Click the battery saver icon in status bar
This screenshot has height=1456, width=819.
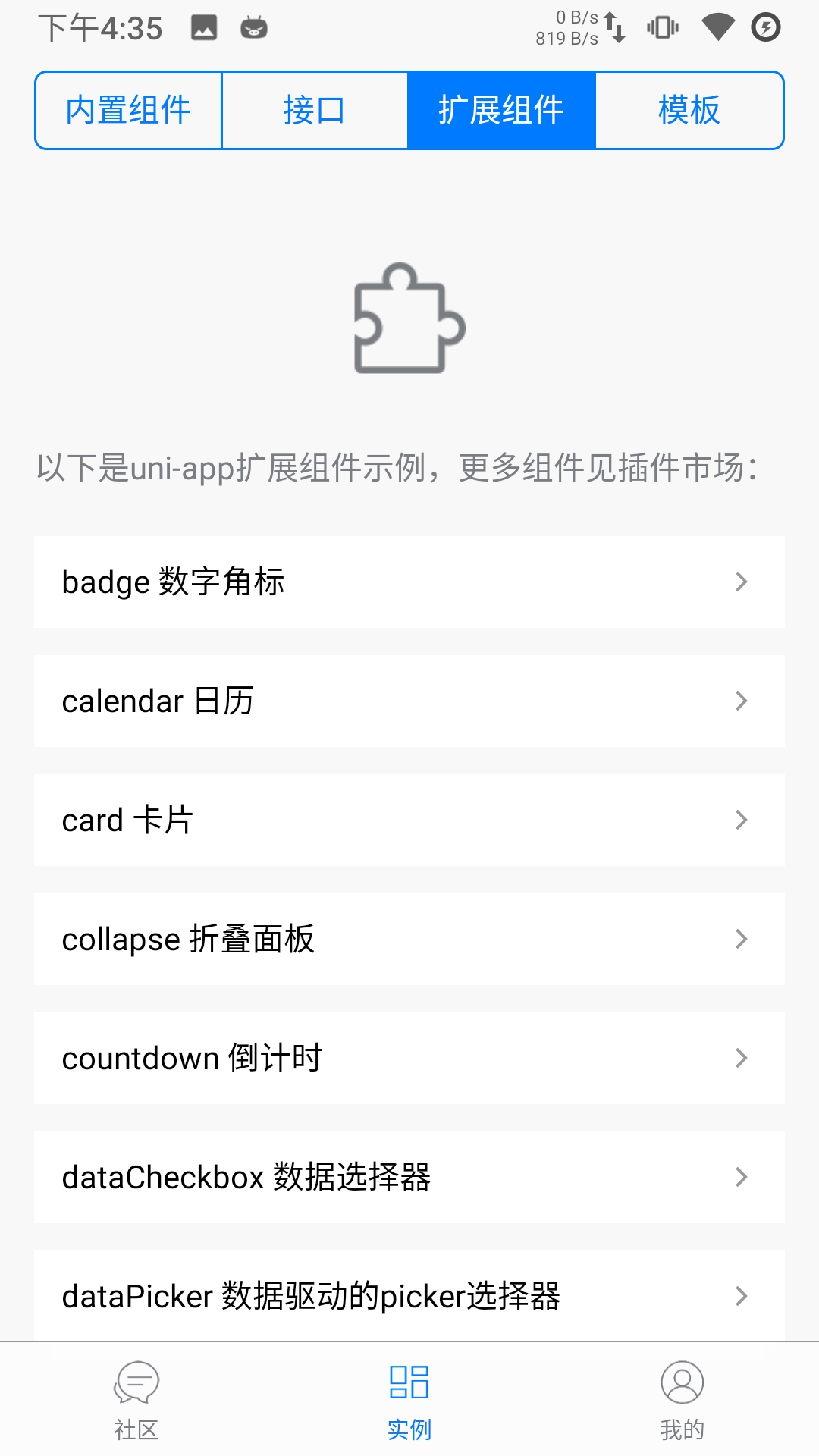point(764,27)
